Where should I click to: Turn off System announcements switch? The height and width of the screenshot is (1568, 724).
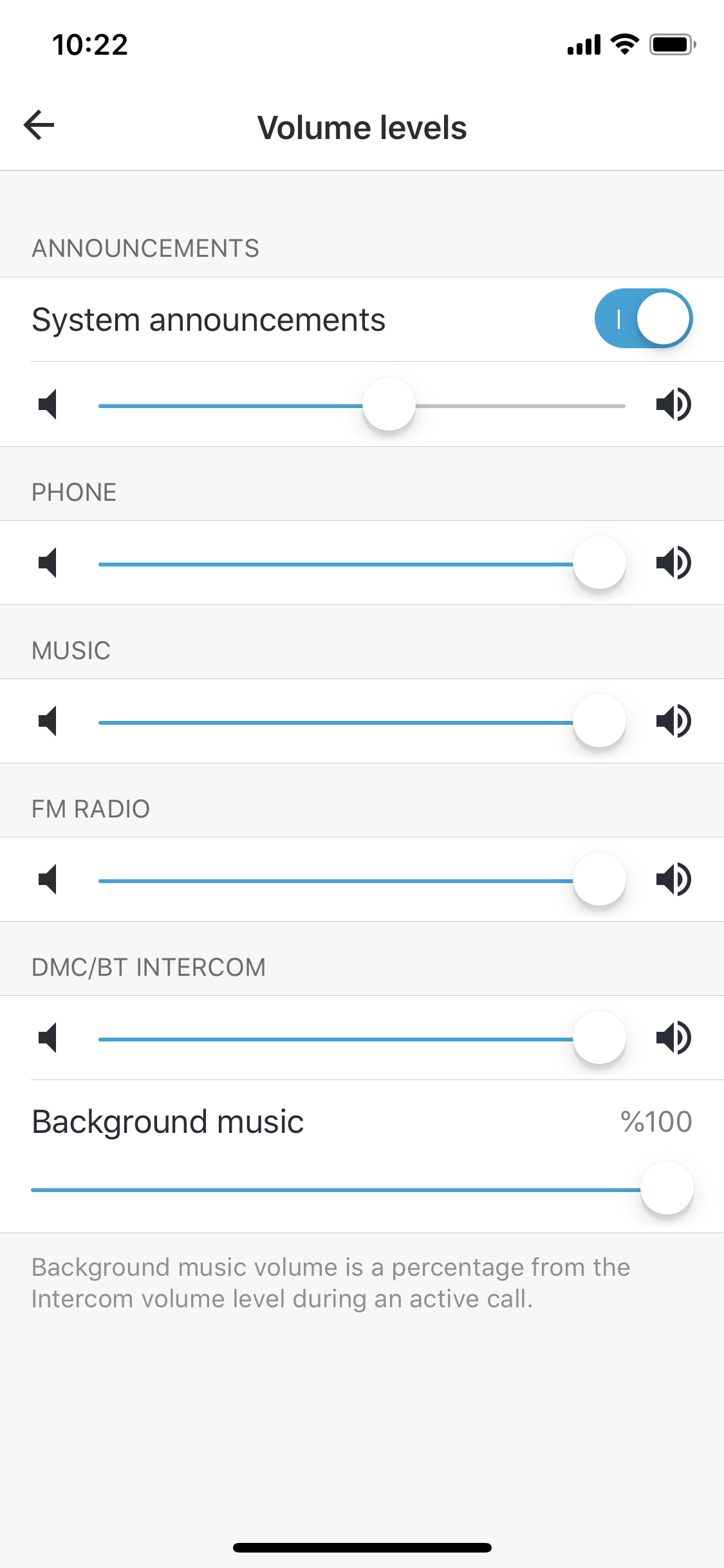coord(643,319)
